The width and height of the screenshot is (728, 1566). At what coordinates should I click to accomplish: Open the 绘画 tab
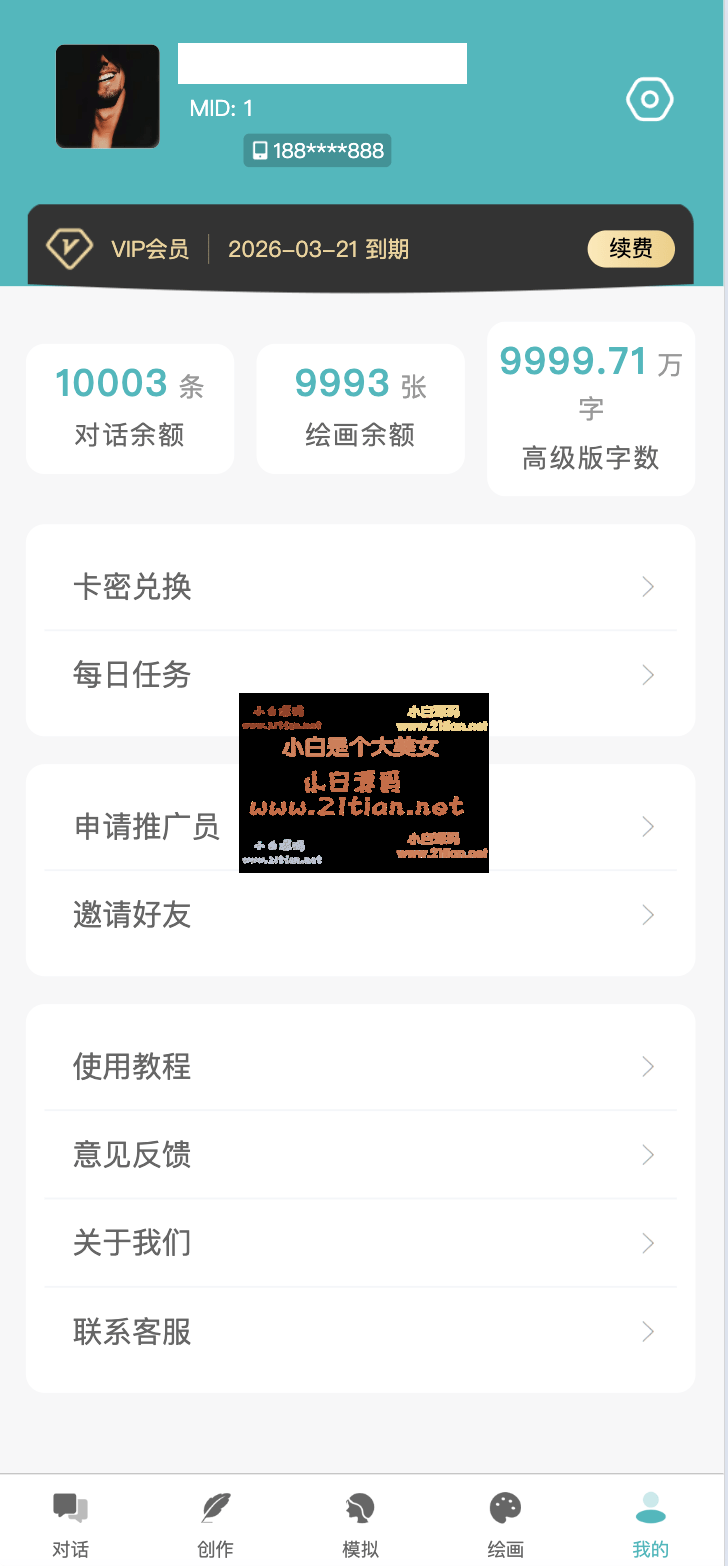[x=505, y=1522]
